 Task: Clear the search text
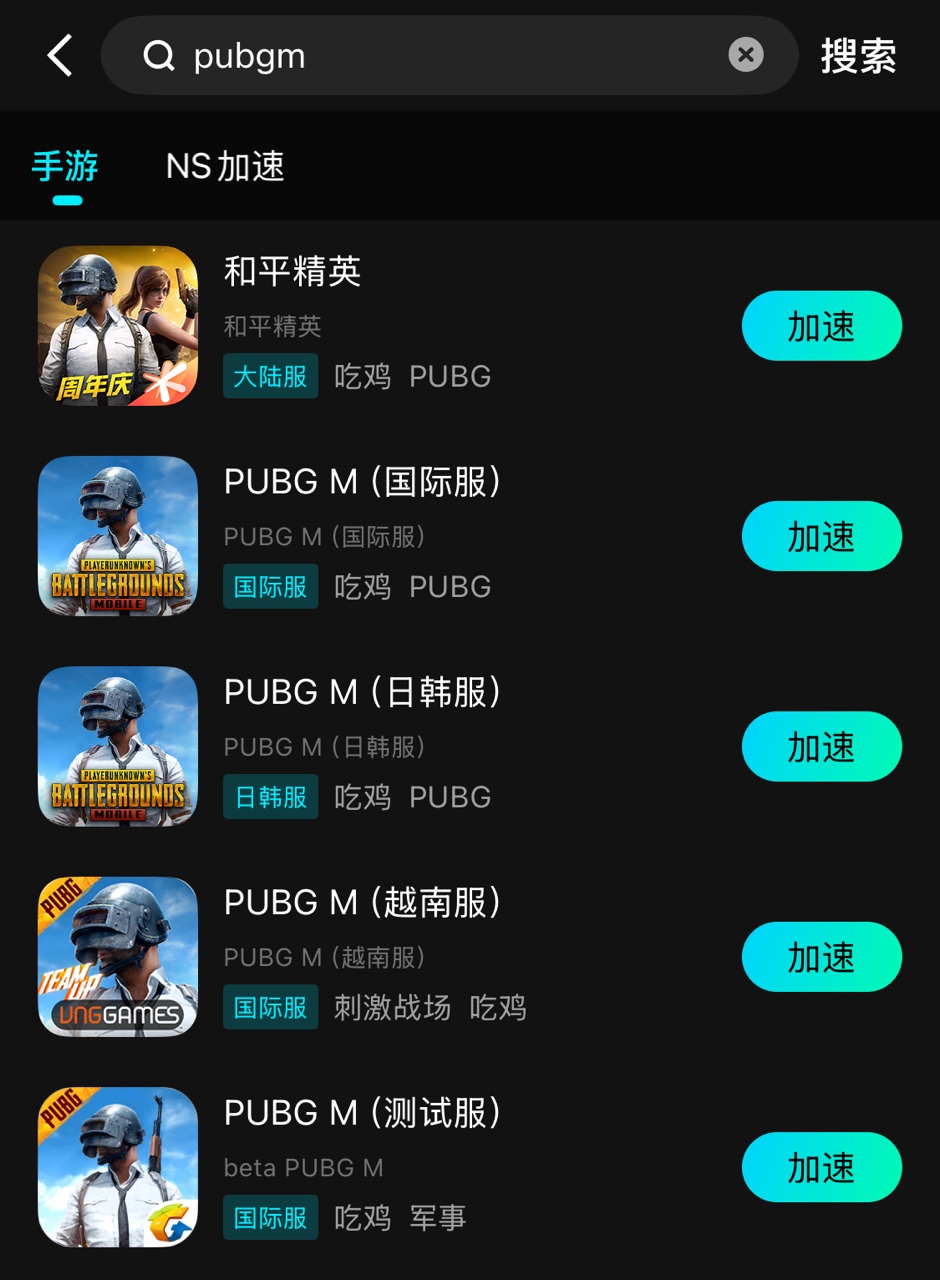tap(745, 55)
